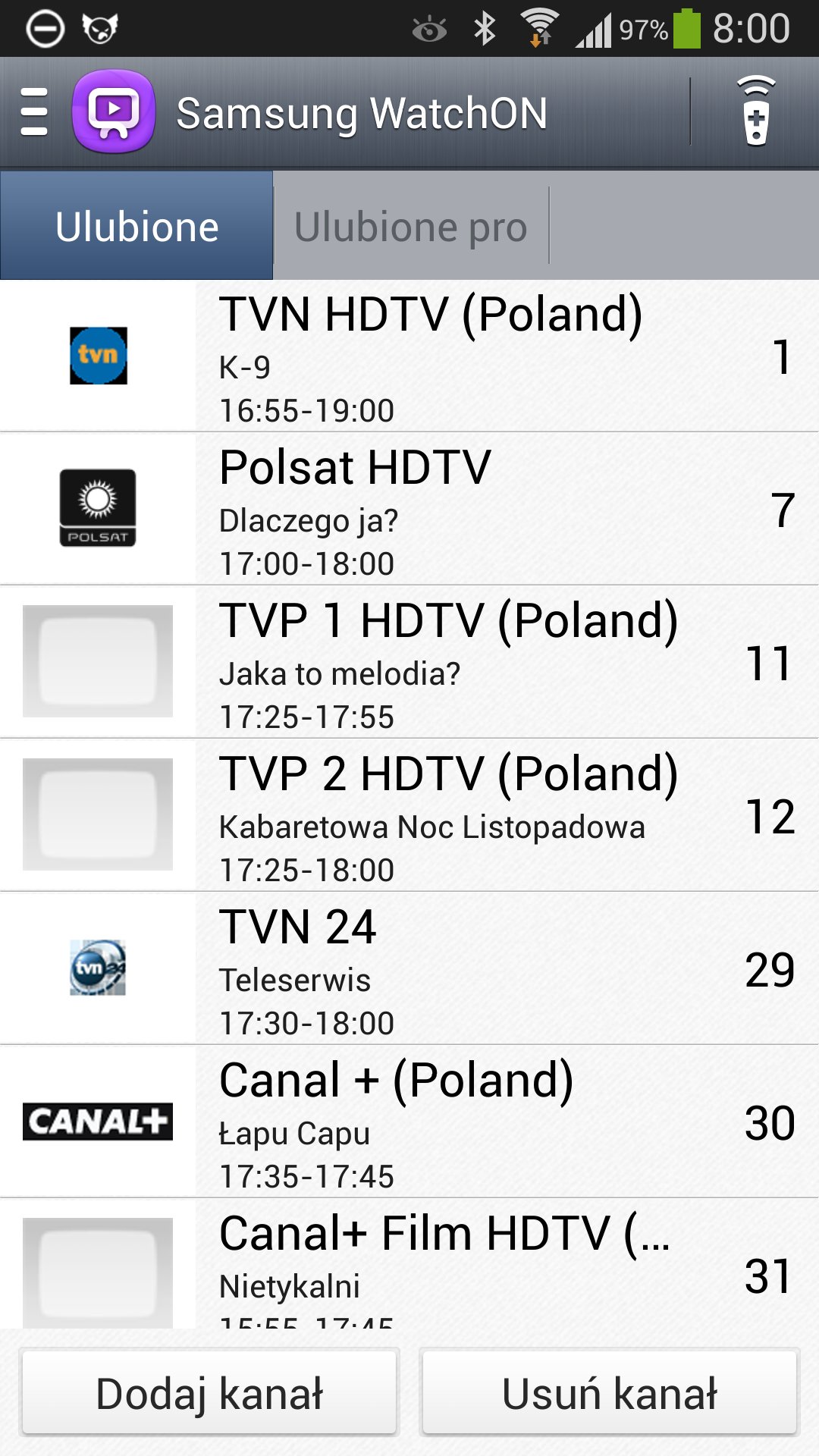Switch to the Ulubione tab
The width and height of the screenshot is (819, 1456).
pyautogui.click(x=136, y=227)
